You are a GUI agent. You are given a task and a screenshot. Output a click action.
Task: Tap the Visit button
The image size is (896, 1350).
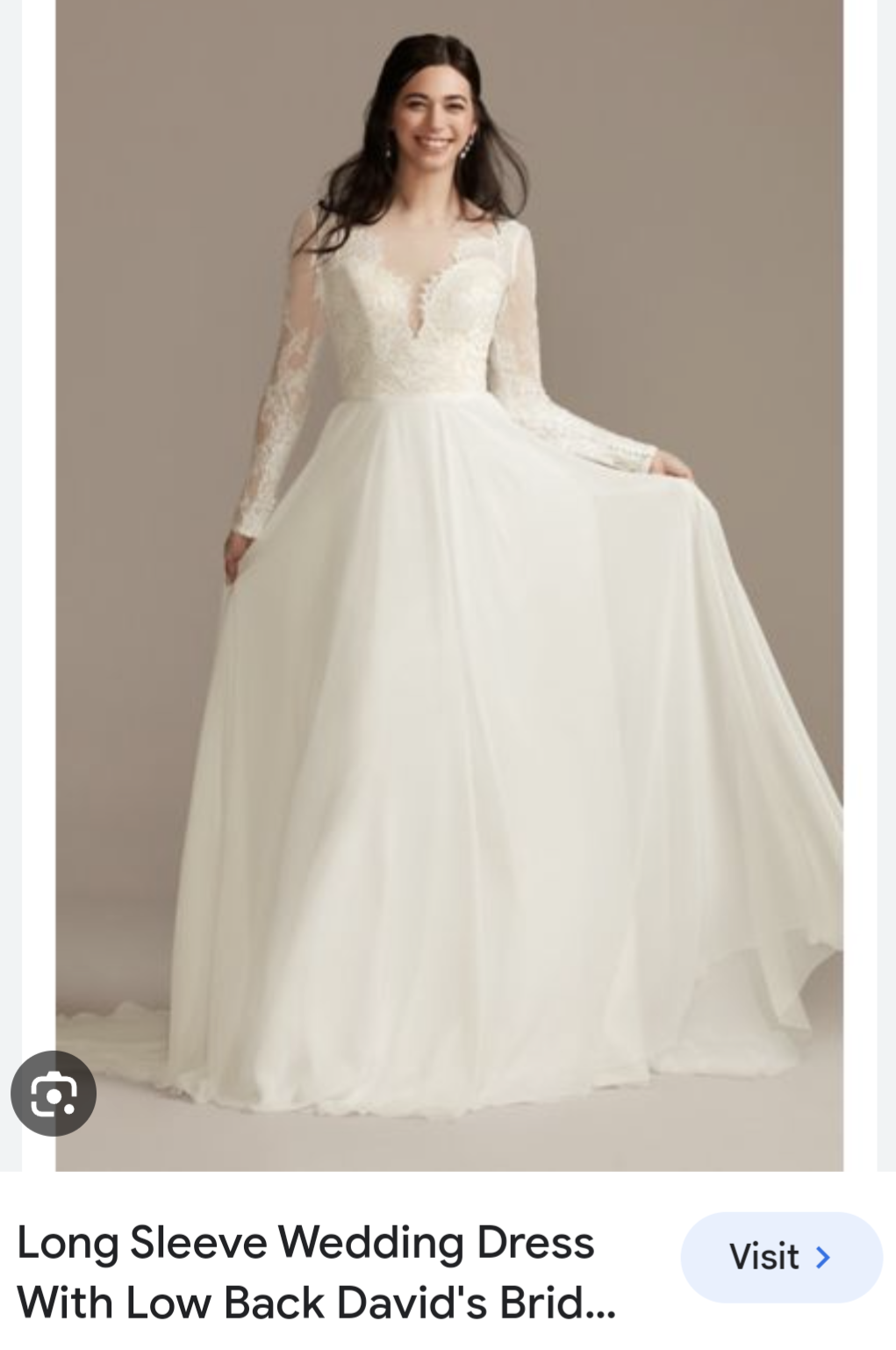780,1257
